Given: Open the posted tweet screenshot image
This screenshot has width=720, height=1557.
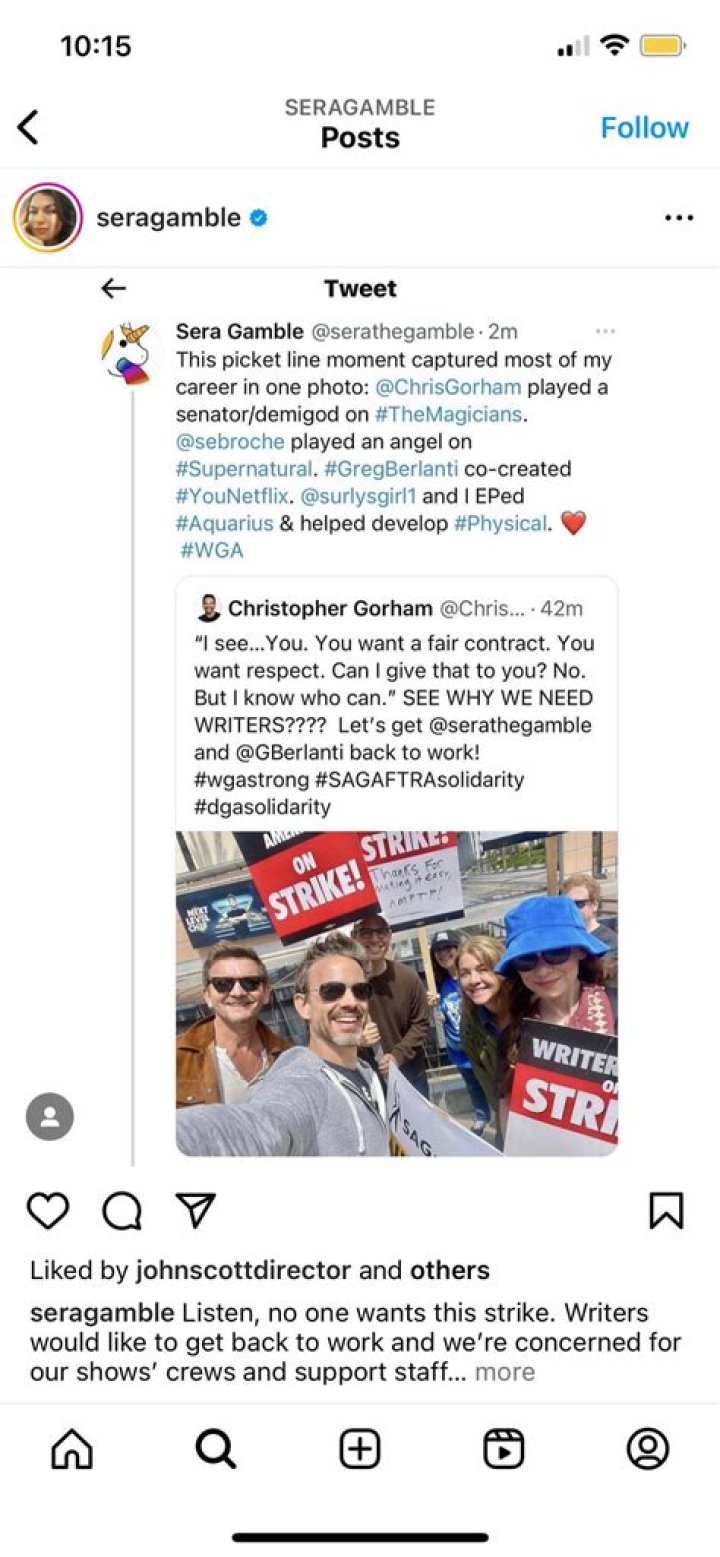Looking at the screenshot, I should pyautogui.click(x=360, y=718).
